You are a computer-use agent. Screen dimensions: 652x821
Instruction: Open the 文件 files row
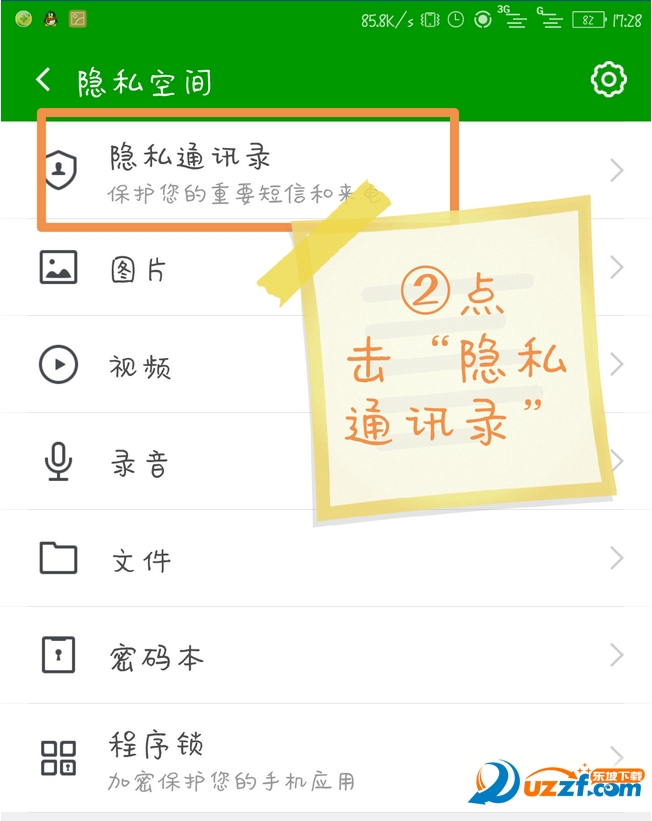[x=141, y=559]
